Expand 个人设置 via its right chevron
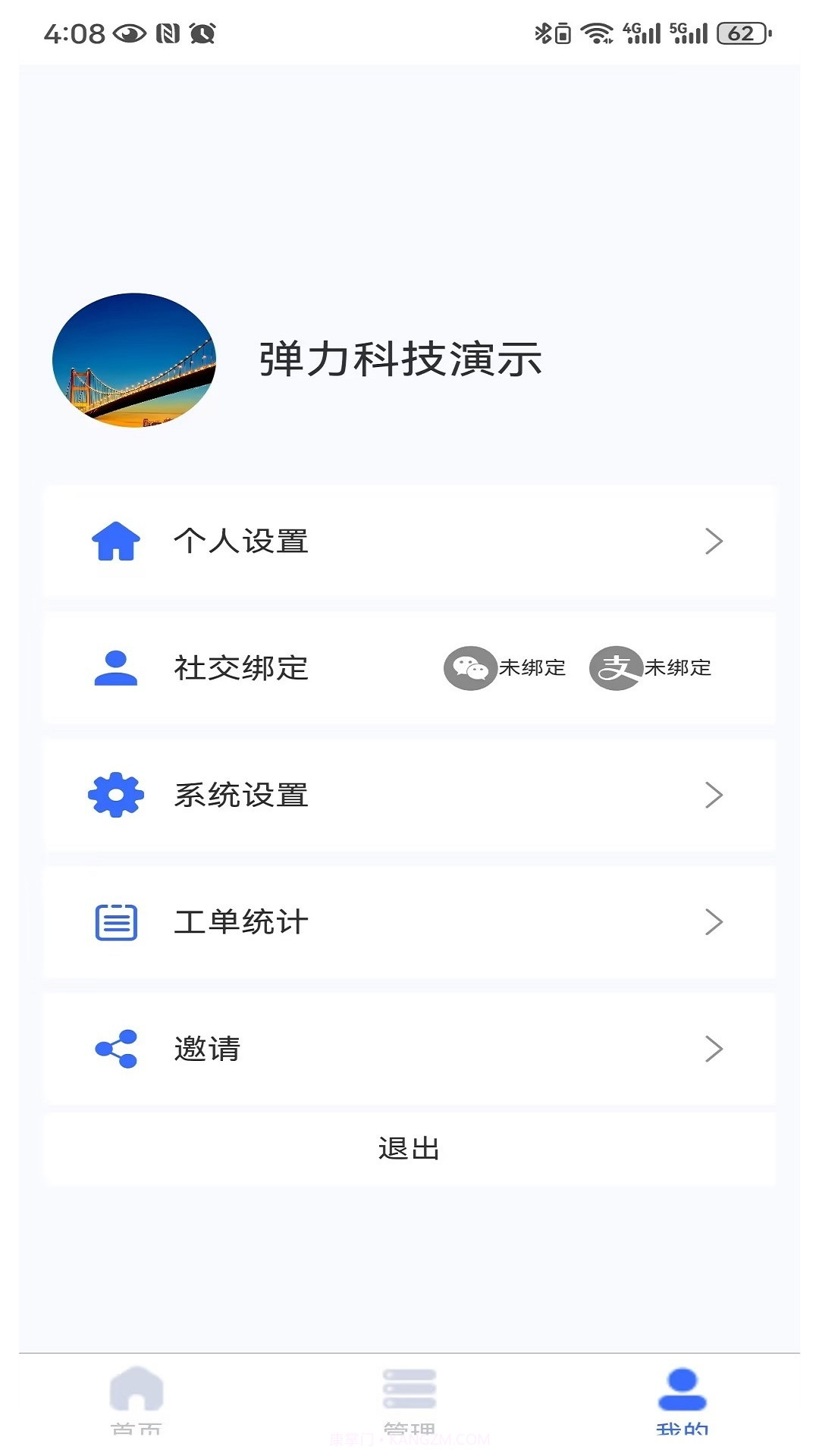Image resolution: width=819 pixels, height=1456 pixels. pyautogui.click(x=714, y=541)
